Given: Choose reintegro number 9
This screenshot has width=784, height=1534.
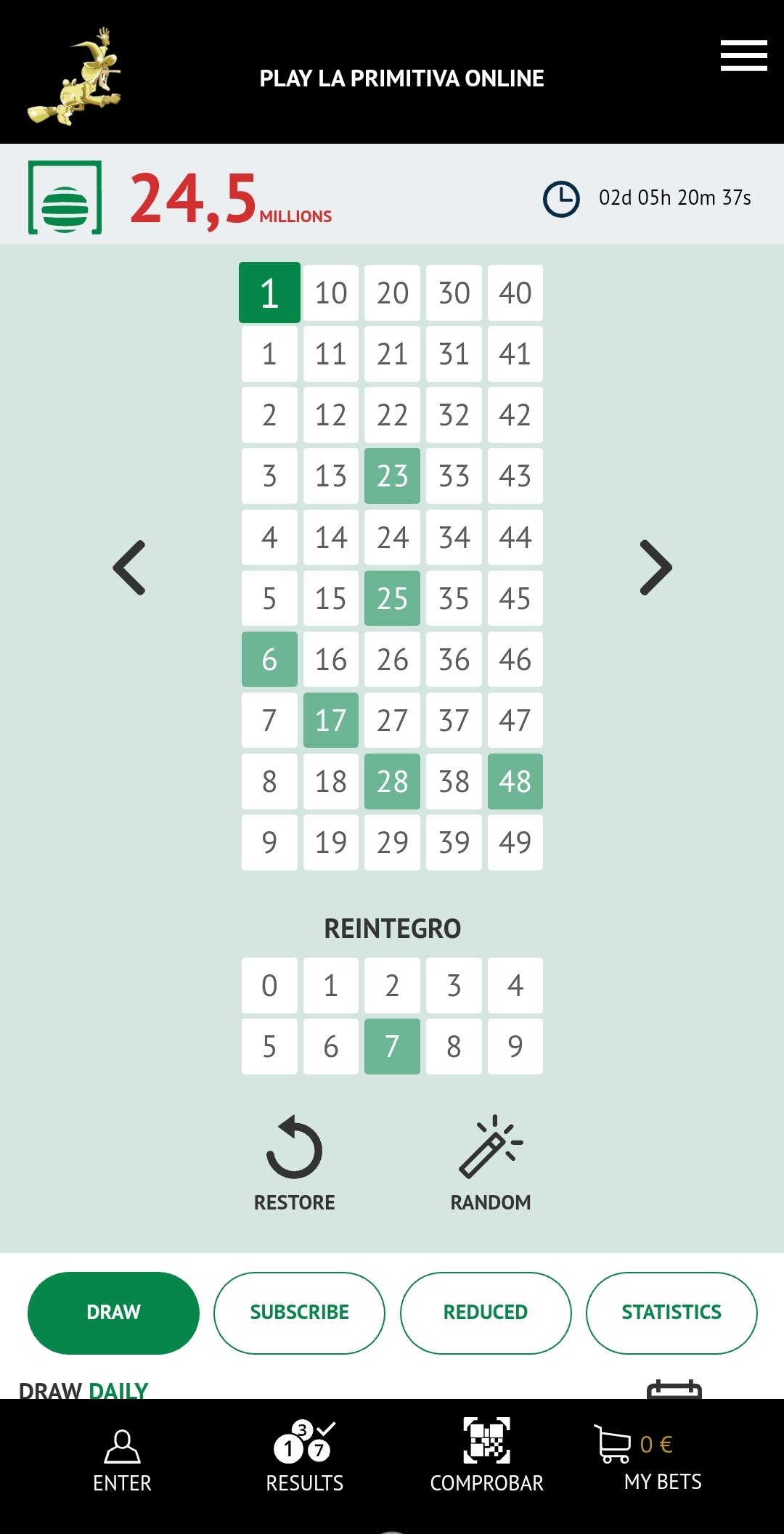Looking at the screenshot, I should [x=515, y=1047].
